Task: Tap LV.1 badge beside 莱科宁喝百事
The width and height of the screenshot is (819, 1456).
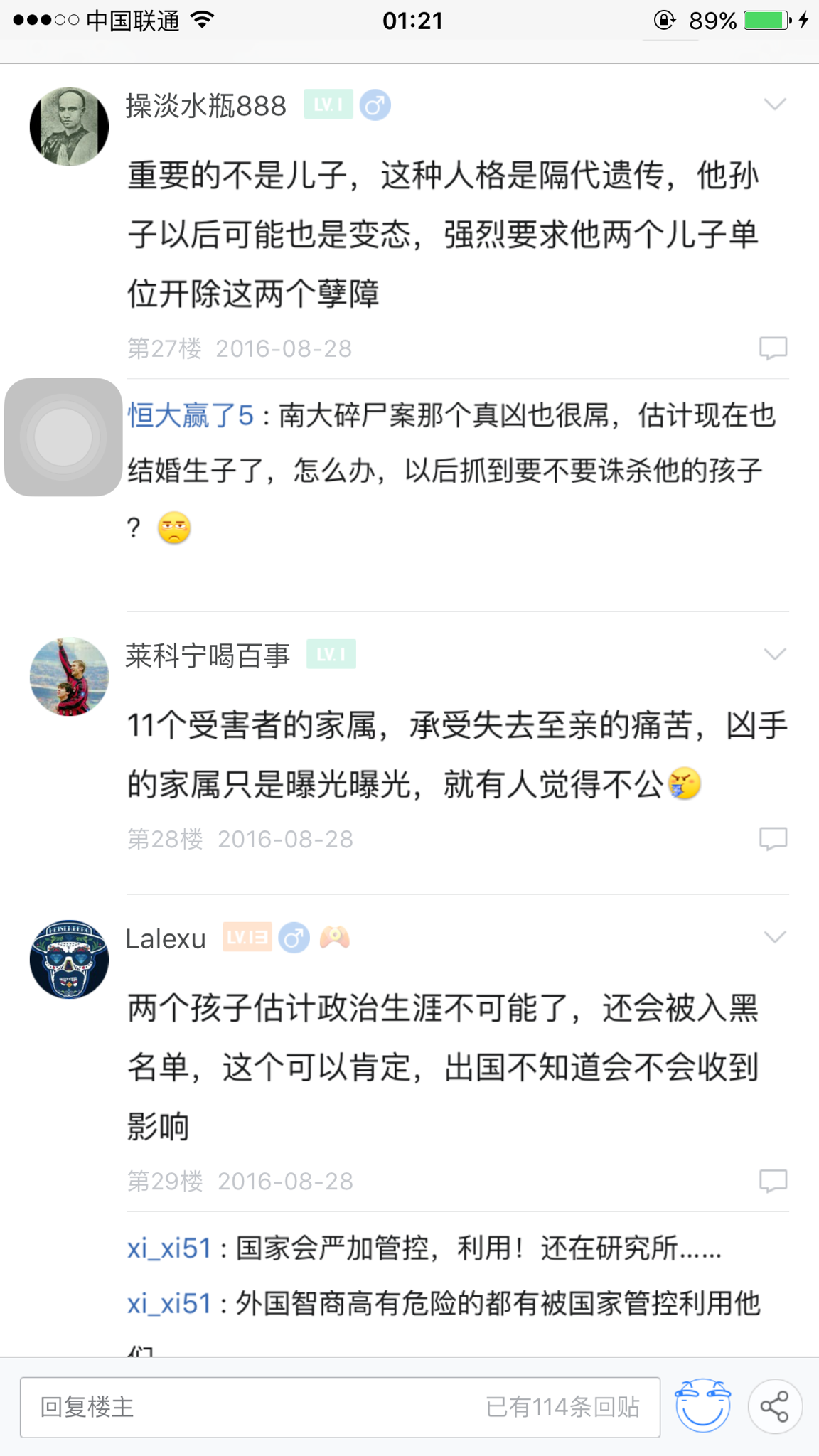Action: pyautogui.click(x=331, y=654)
